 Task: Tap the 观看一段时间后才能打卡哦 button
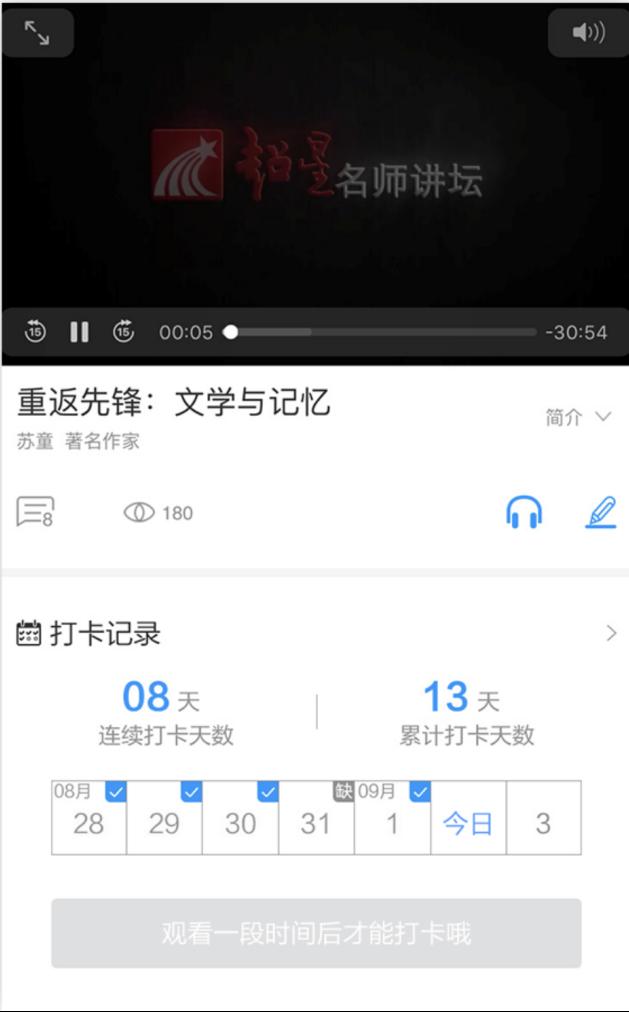coord(316,934)
